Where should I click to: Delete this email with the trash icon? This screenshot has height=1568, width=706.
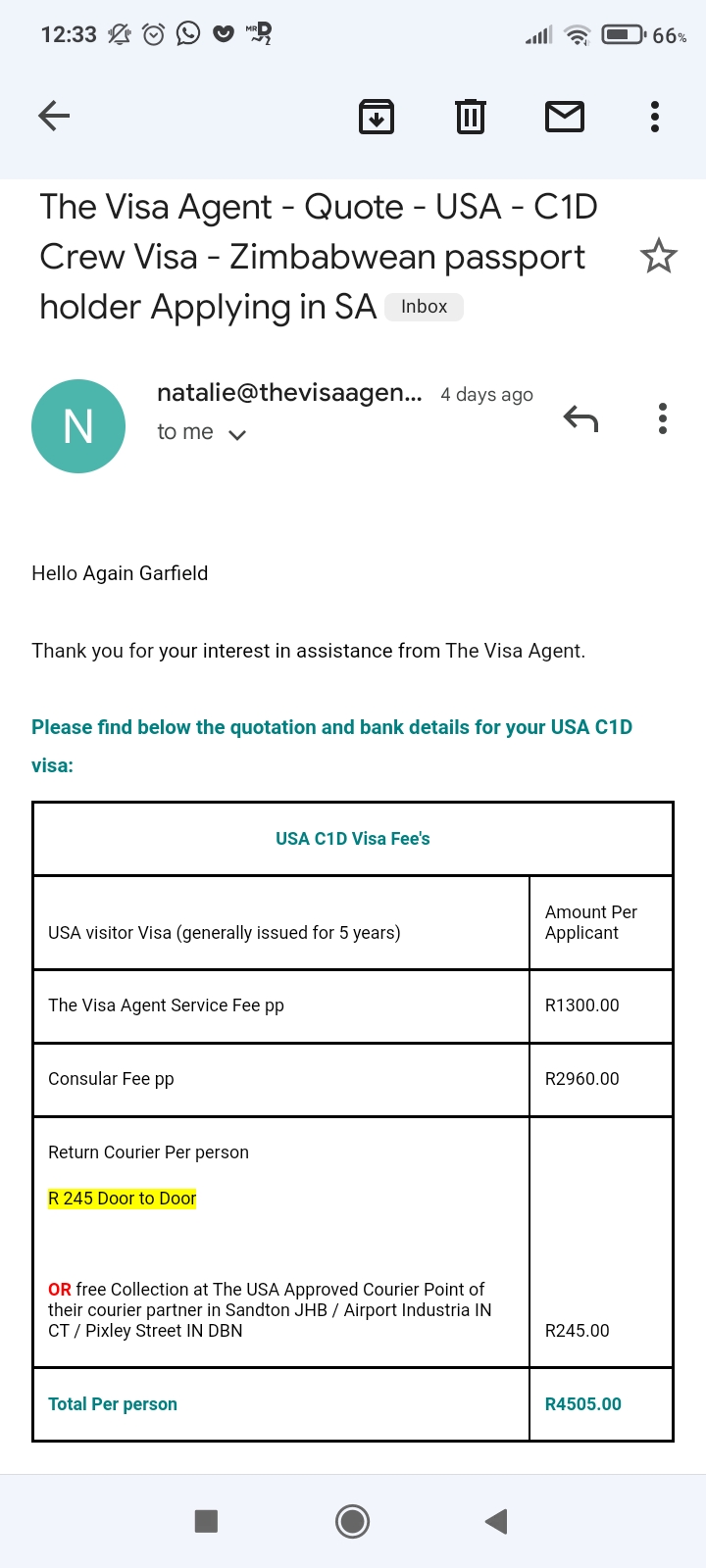(x=471, y=117)
